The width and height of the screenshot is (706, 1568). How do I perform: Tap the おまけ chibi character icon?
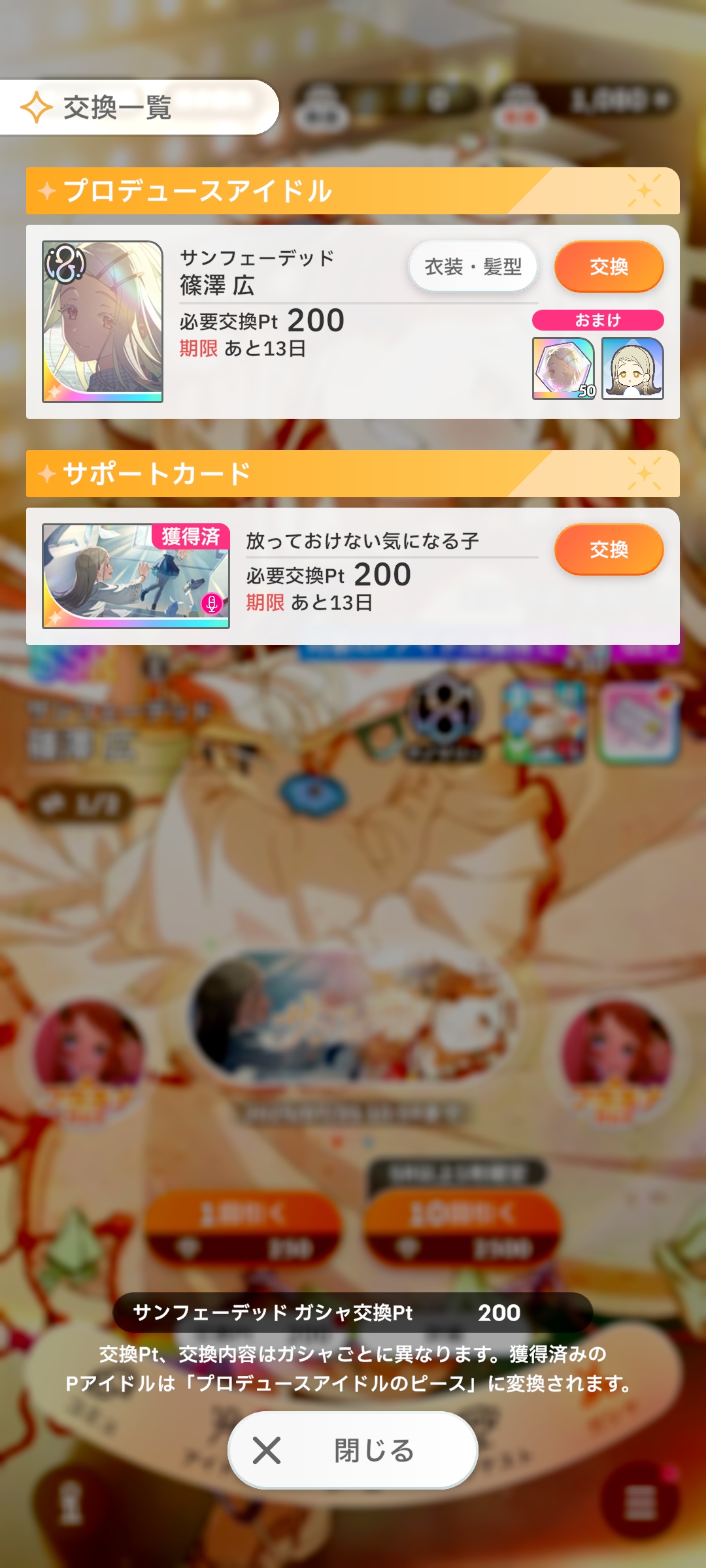633,368
